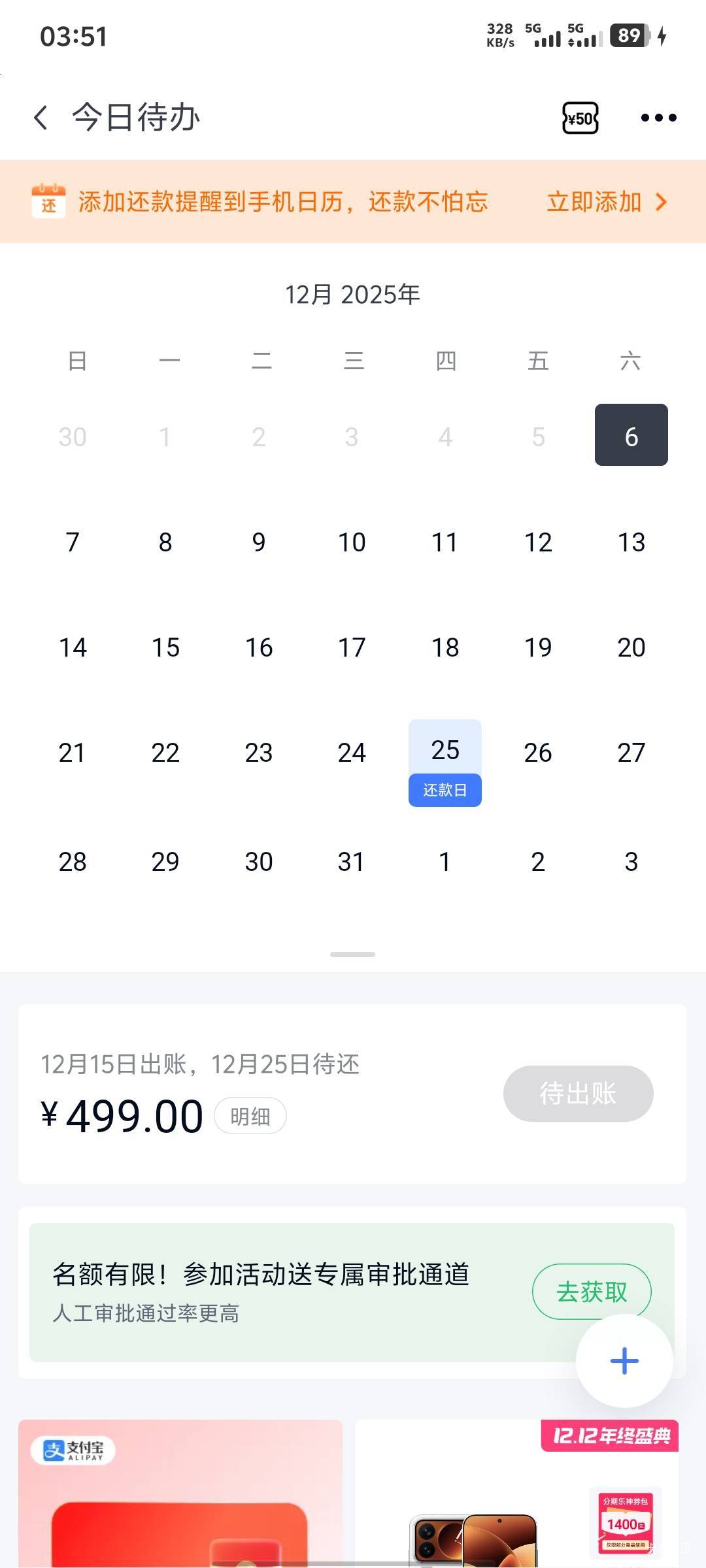Tap the calendar collapse handle bar
Screen dimensions: 706x1568
[352, 955]
